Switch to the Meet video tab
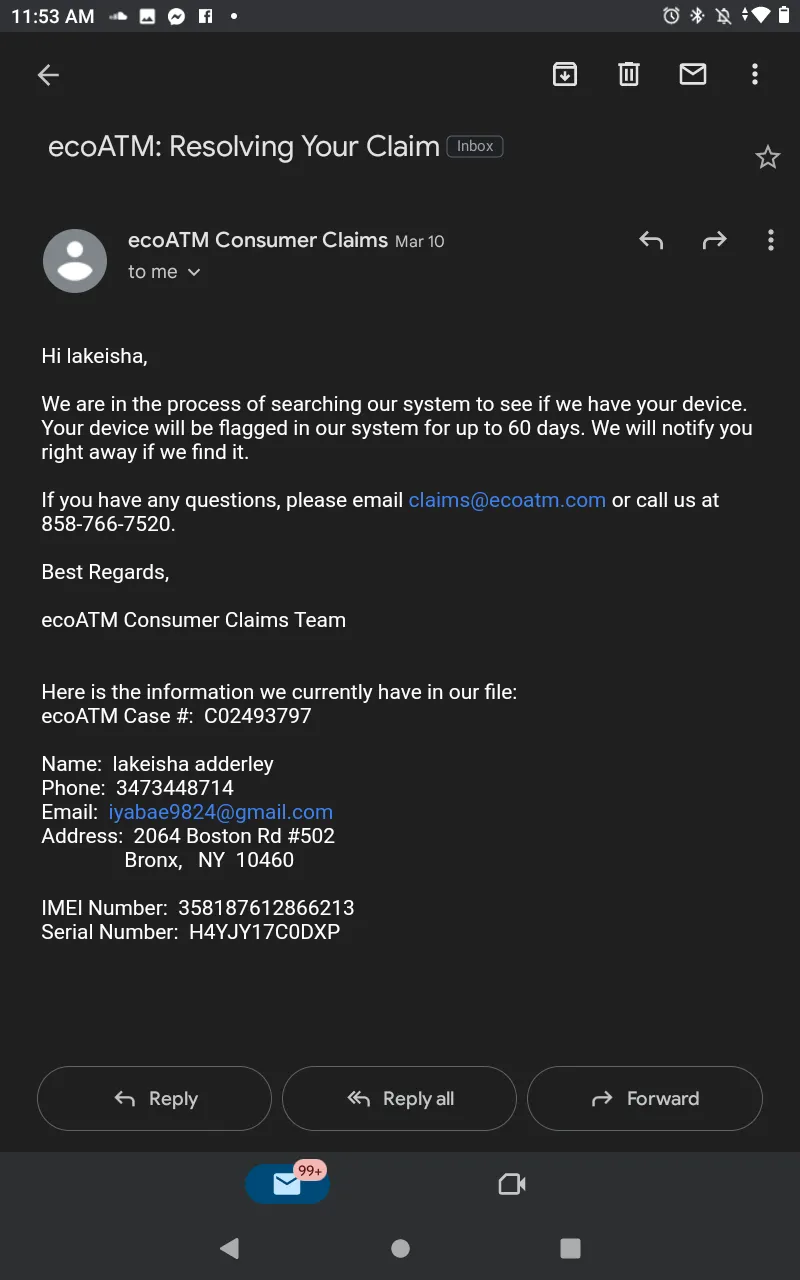The image size is (800, 1280). coord(512,1184)
